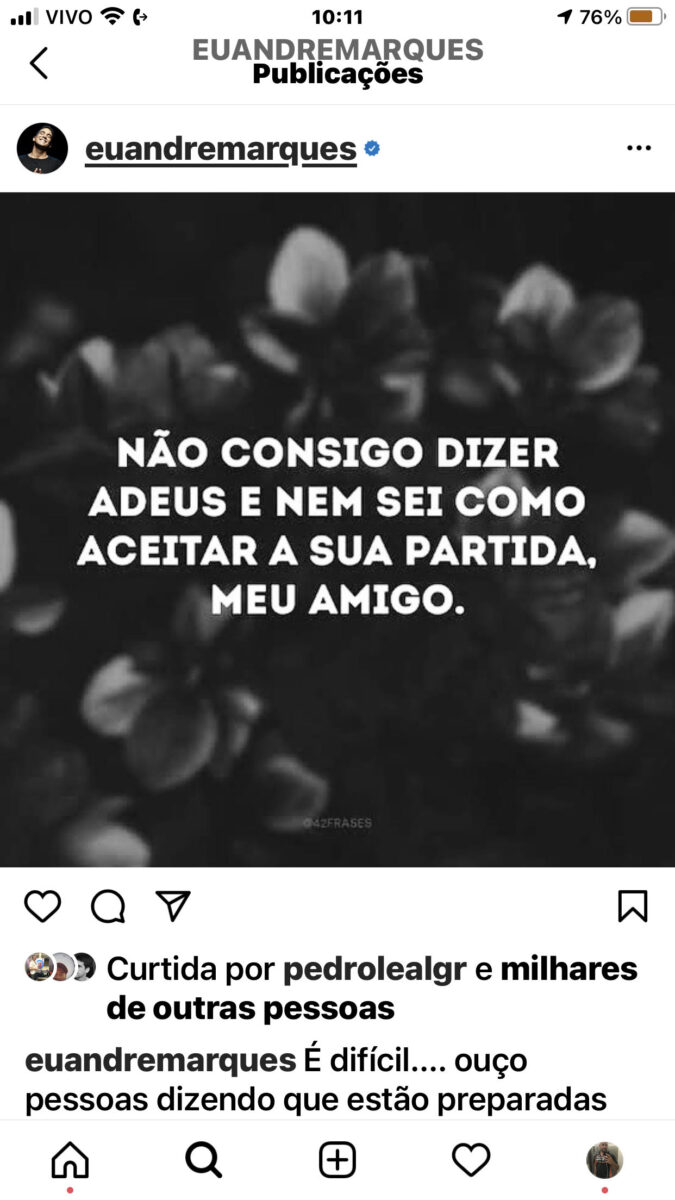This screenshot has height=1200, width=675.
Task: Open the Search tab
Action: pos(203,1160)
